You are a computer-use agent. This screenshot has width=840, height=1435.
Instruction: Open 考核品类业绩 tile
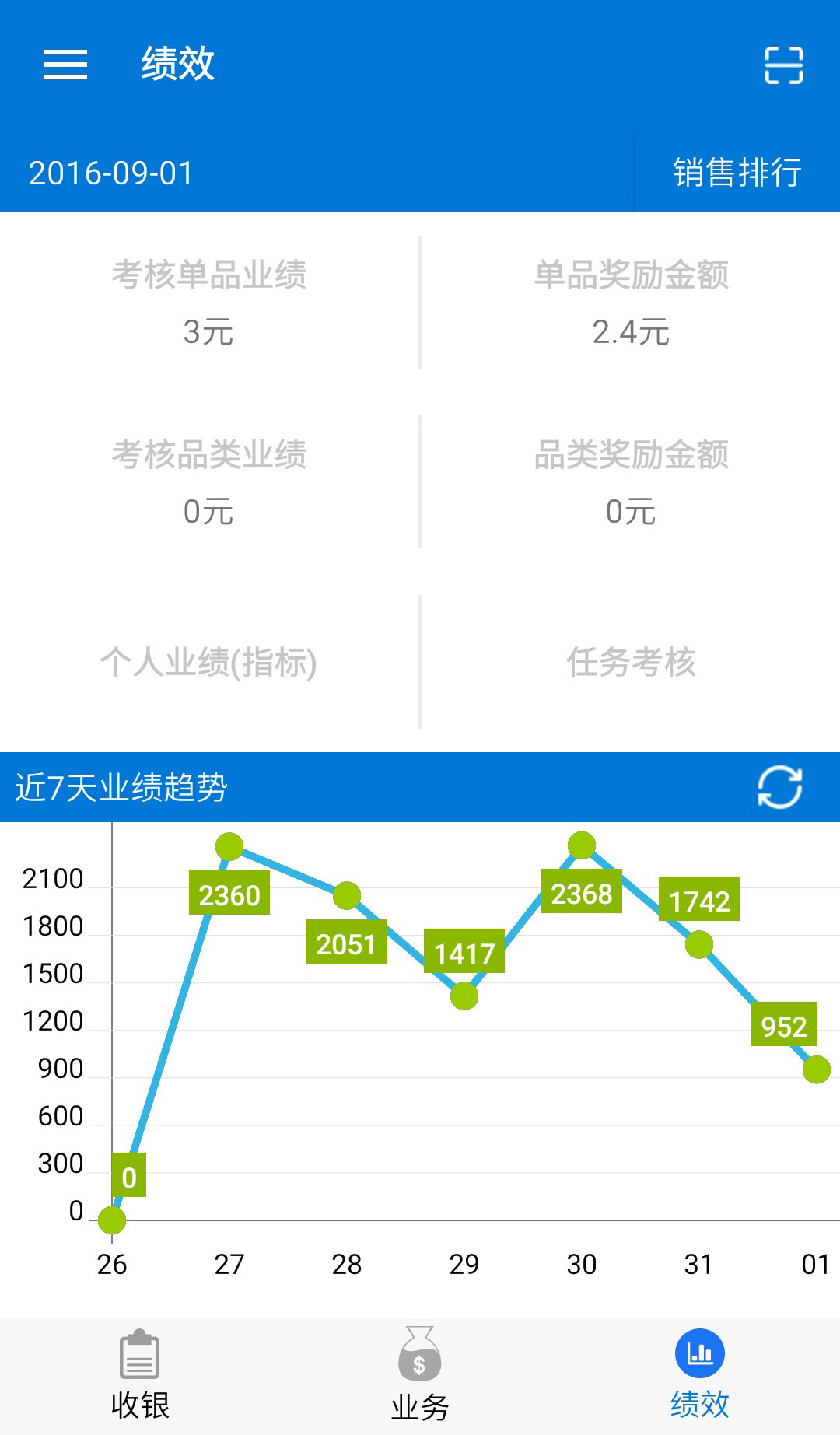pyautogui.click(x=208, y=482)
